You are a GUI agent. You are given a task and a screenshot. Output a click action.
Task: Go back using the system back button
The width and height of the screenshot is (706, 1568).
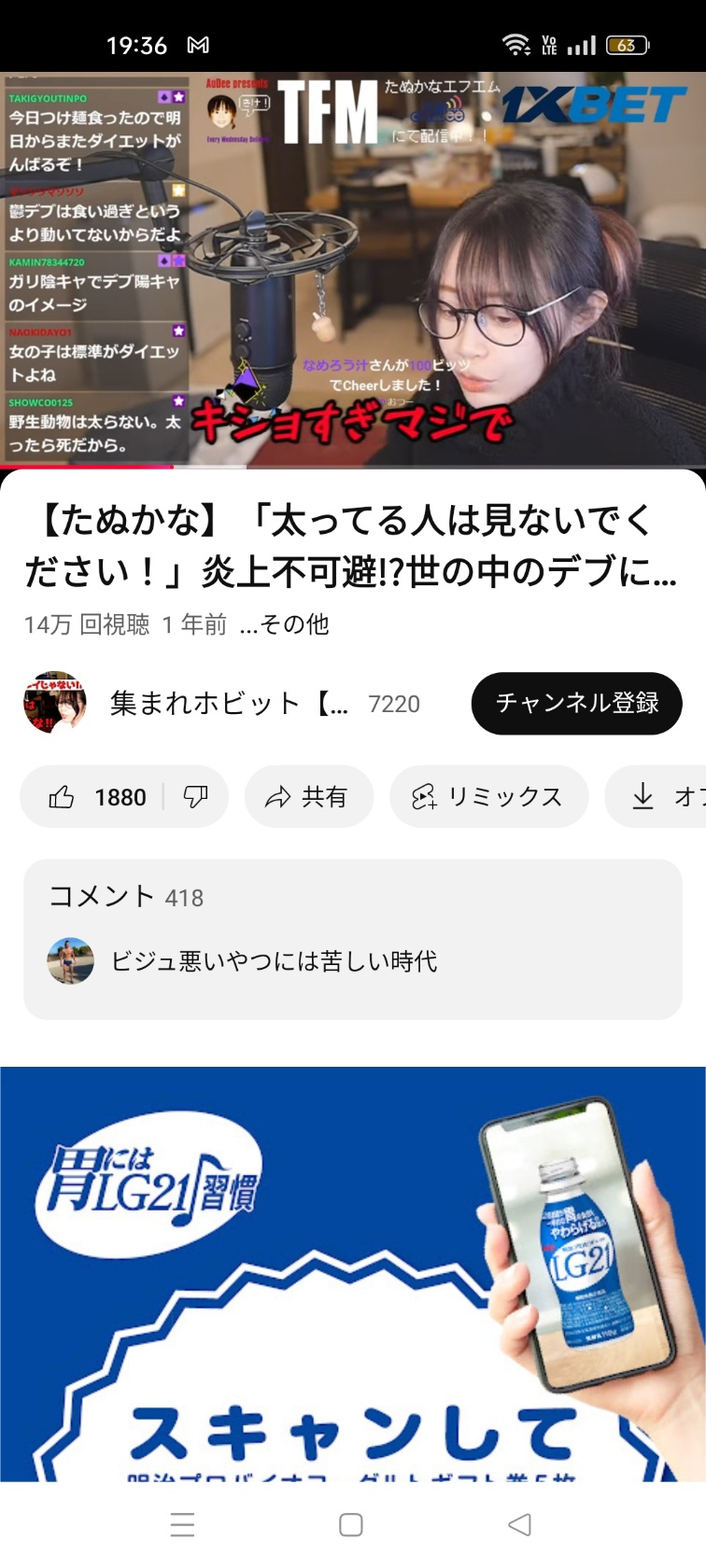pyautogui.click(x=519, y=1525)
